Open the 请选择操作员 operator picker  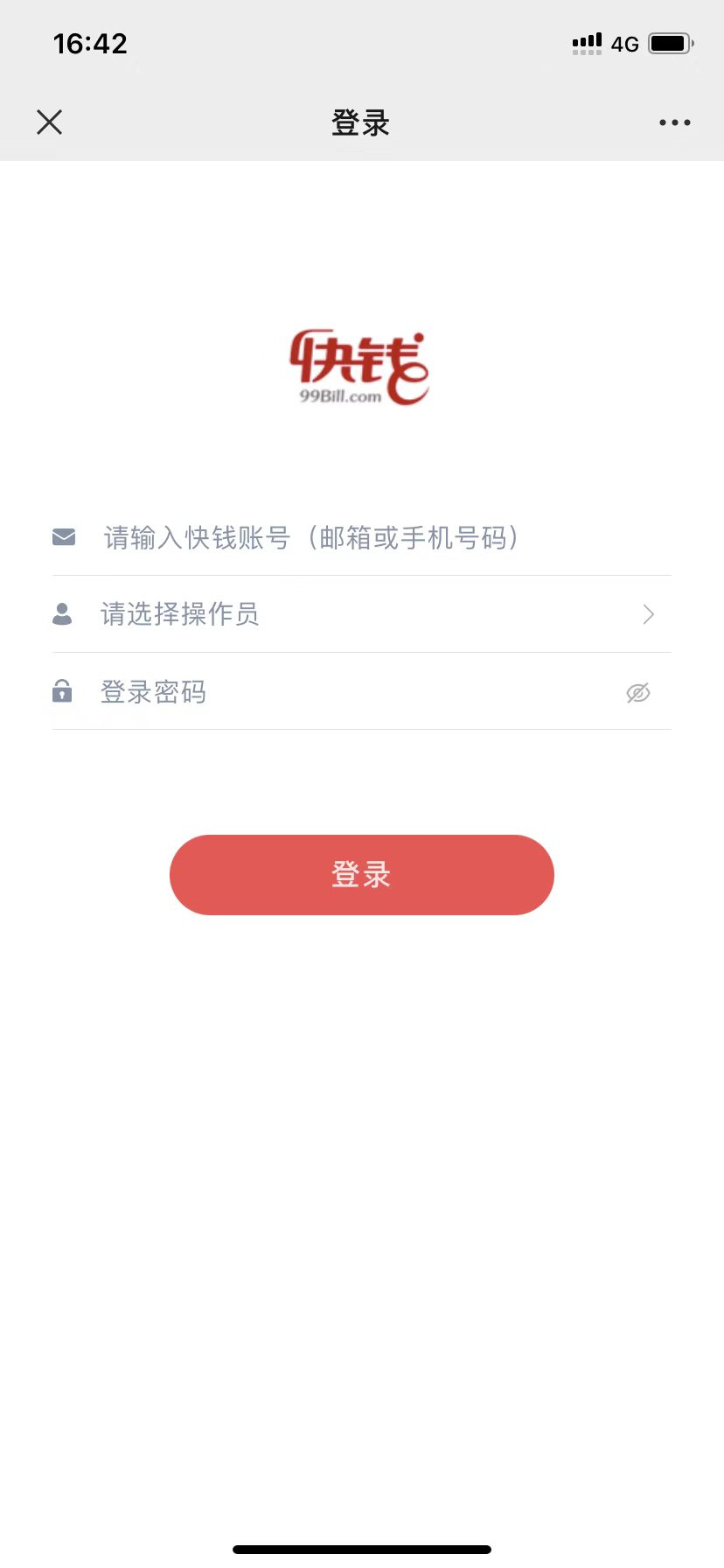click(362, 614)
